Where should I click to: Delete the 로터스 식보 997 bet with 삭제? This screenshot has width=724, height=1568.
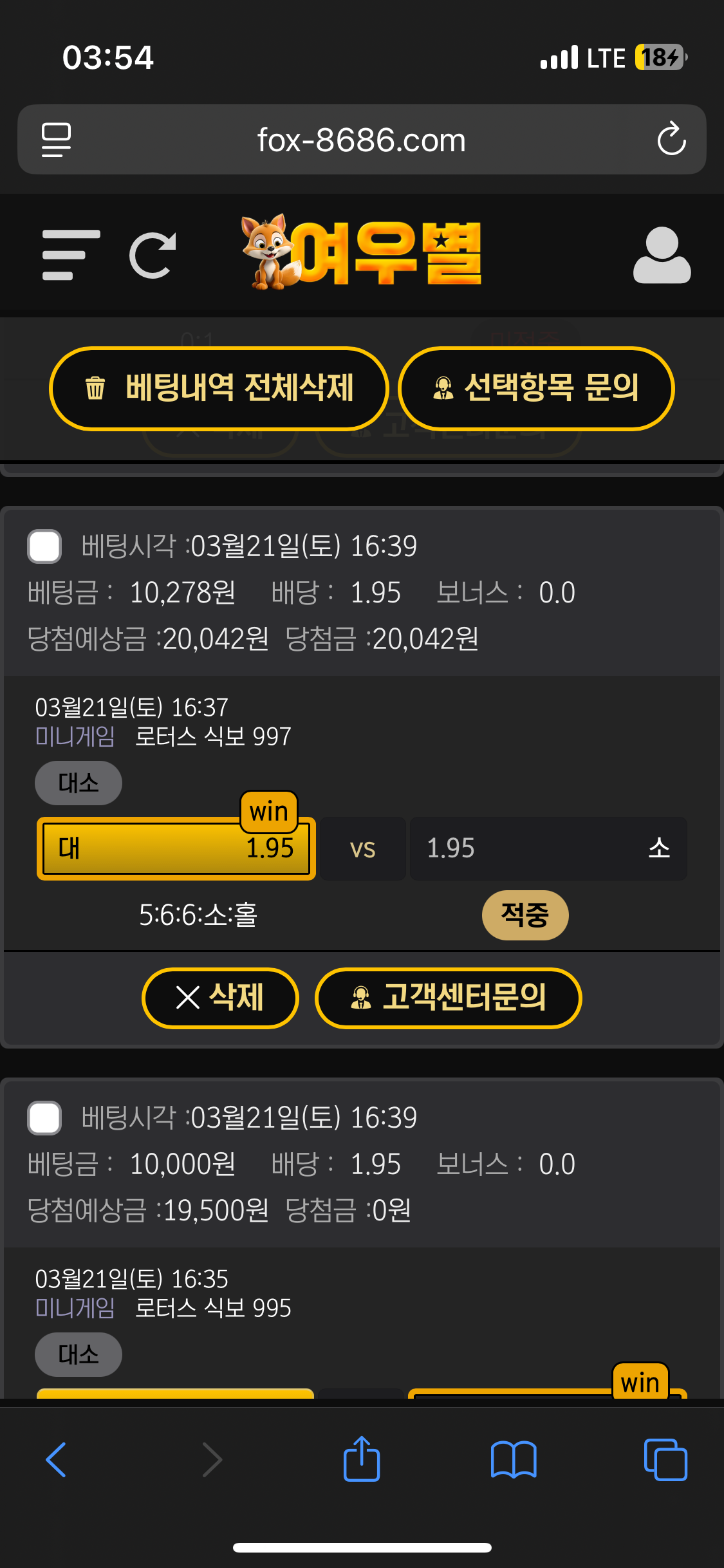(x=220, y=998)
